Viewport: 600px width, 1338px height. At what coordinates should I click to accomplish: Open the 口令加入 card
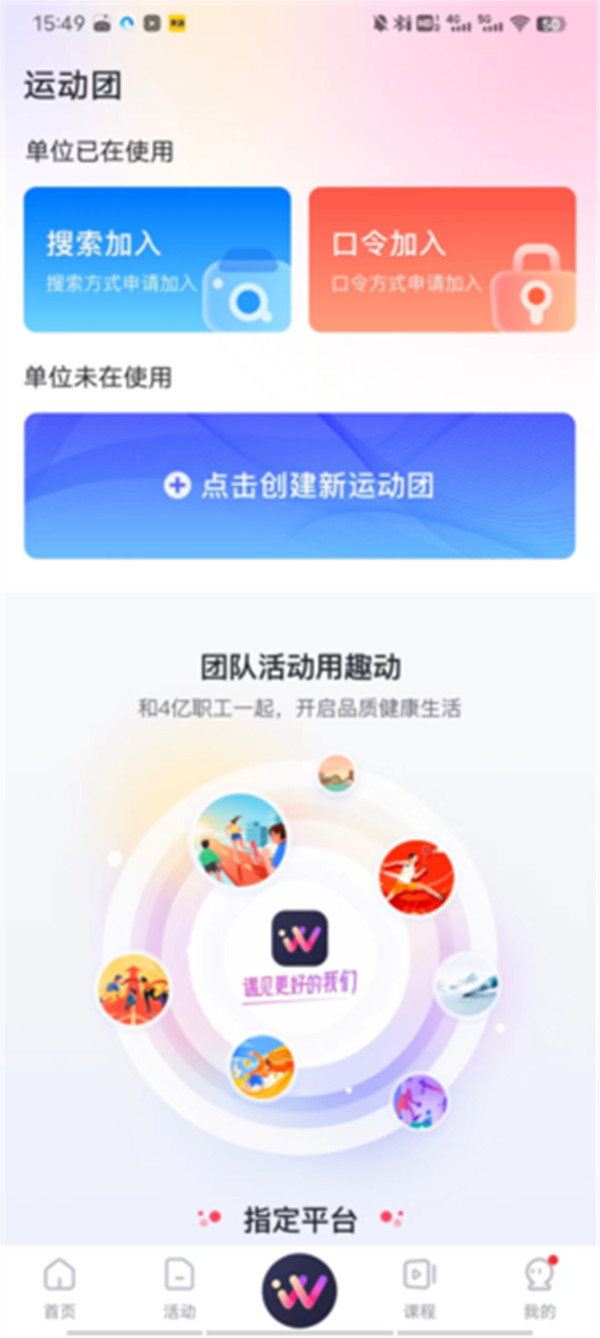(441, 259)
